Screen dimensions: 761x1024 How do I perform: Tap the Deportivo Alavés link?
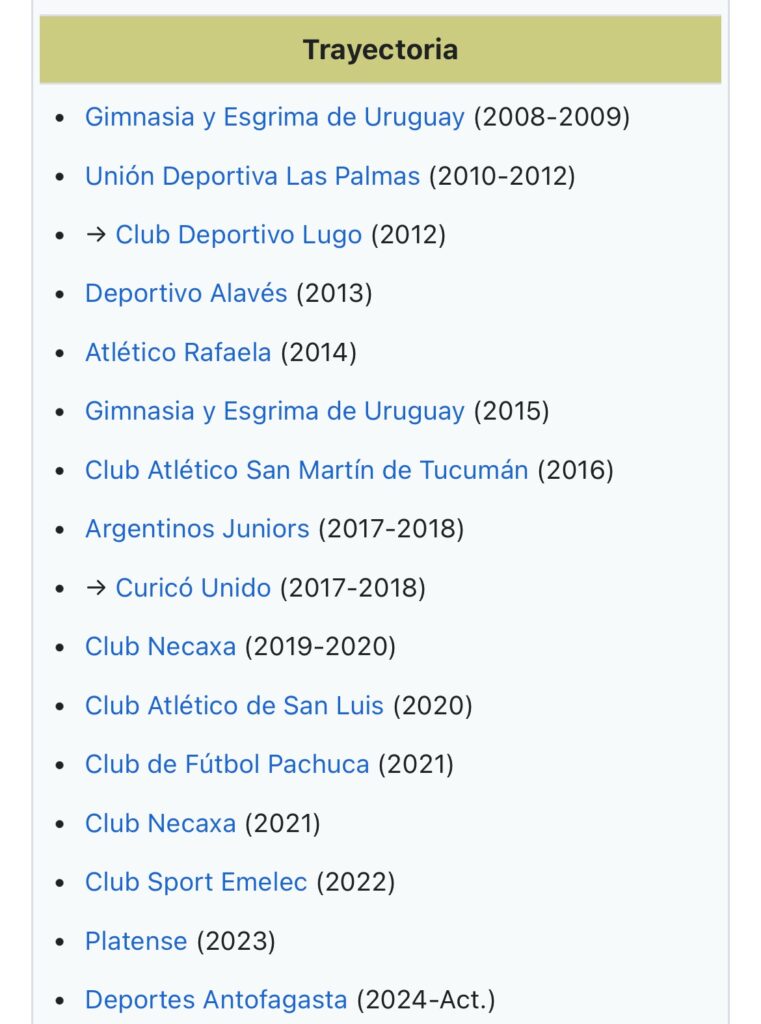pyautogui.click(x=186, y=294)
